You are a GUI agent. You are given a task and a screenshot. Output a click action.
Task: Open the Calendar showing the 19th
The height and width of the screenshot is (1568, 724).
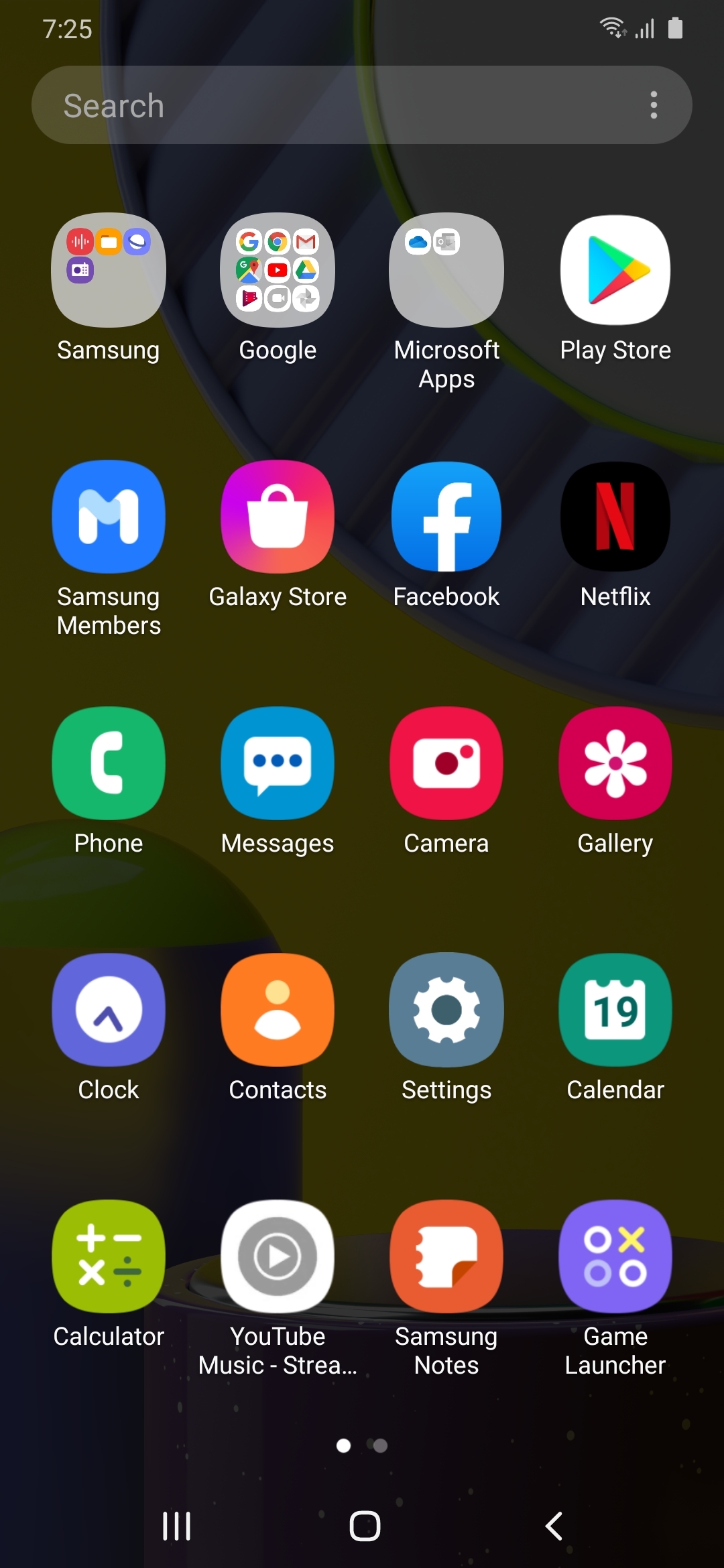tap(614, 1009)
